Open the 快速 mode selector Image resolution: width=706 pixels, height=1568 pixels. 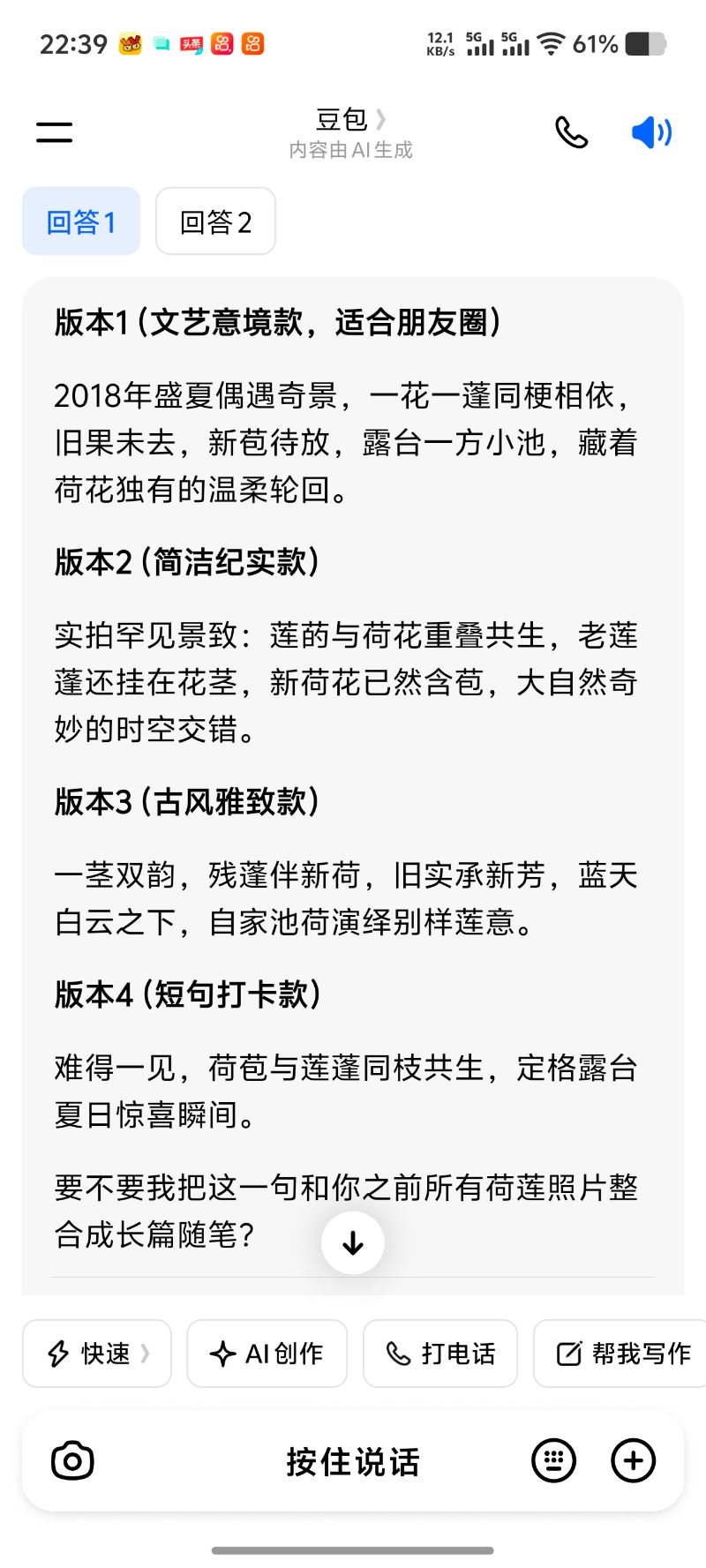[x=97, y=1354]
